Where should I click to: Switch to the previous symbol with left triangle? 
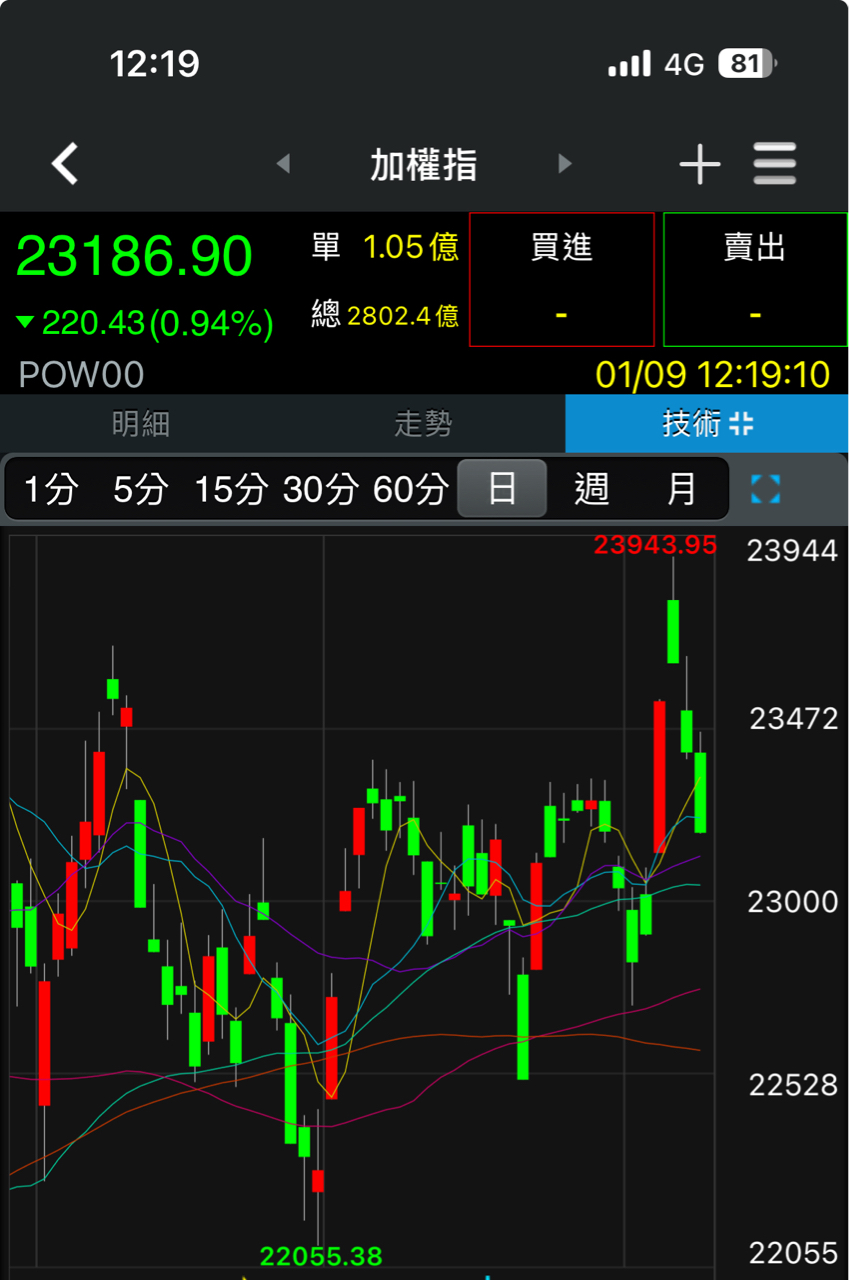pyautogui.click(x=283, y=163)
